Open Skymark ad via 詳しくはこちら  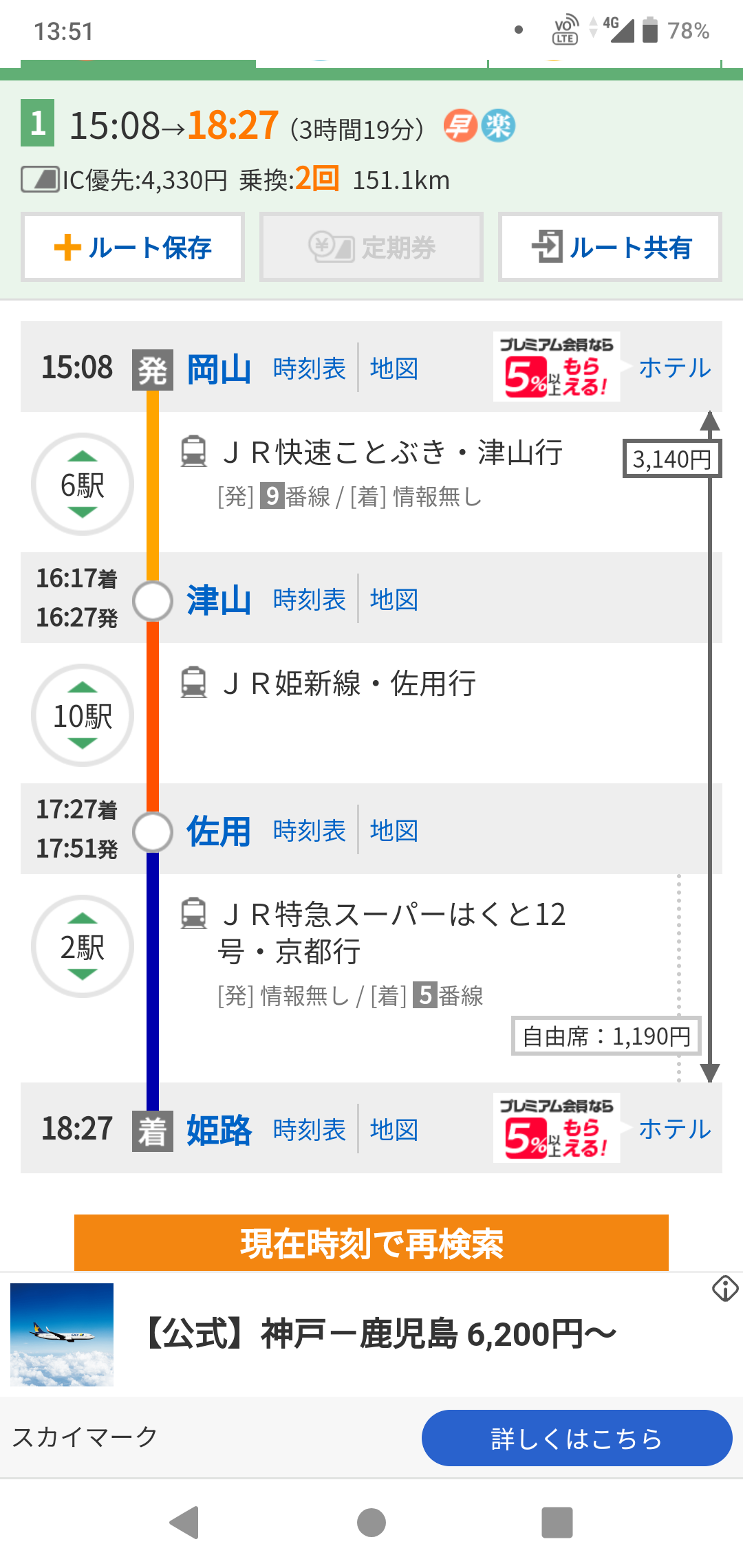pyautogui.click(x=577, y=1438)
